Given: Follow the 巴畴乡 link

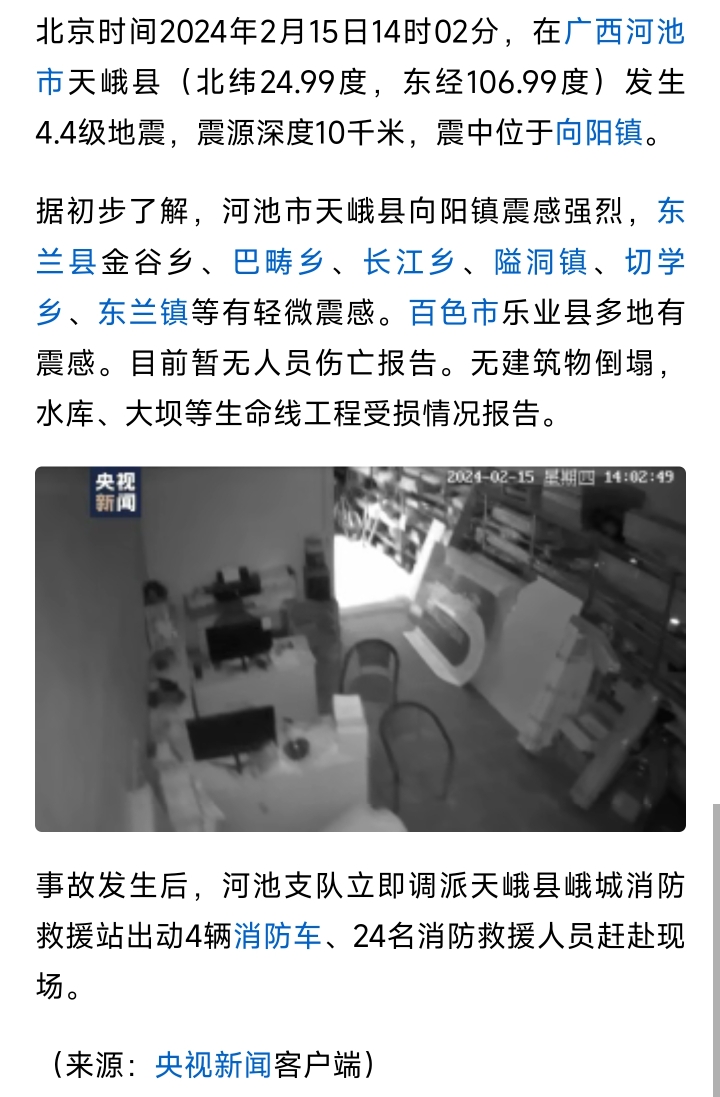Looking at the screenshot, I should pyautogui.click(x=278, y=262).
